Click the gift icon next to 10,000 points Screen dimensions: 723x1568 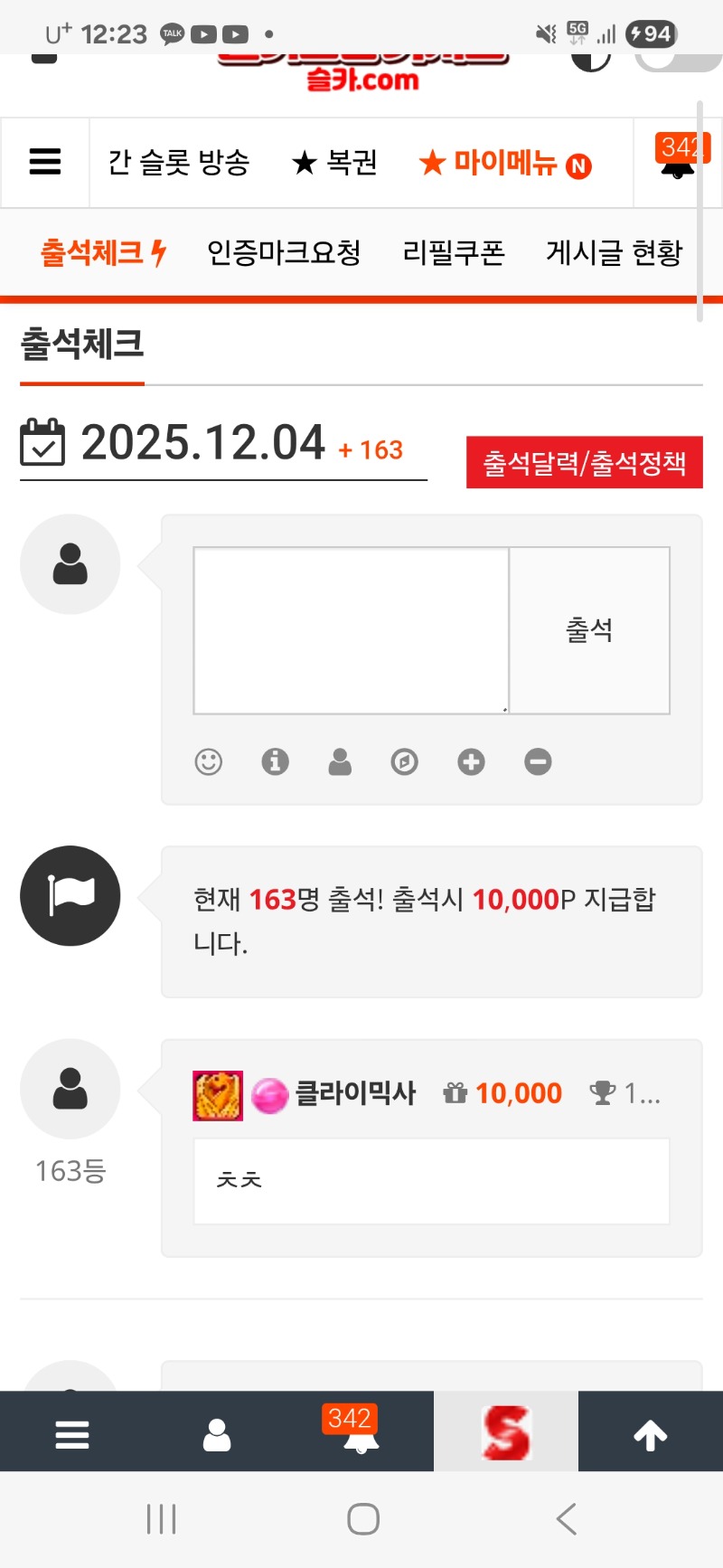coord(456,1092)
